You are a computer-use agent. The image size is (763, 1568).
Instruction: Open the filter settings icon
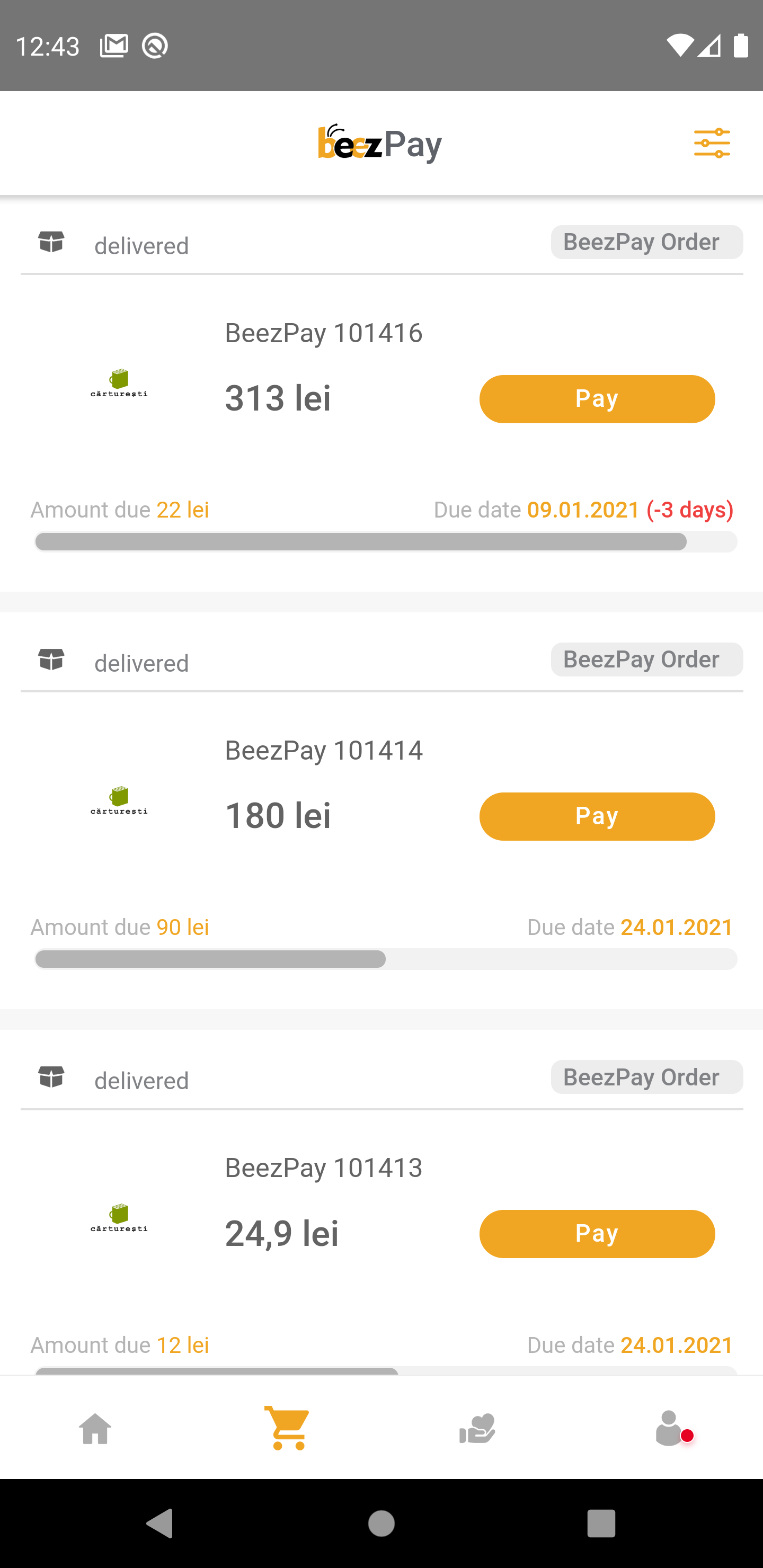click(711, 143)
